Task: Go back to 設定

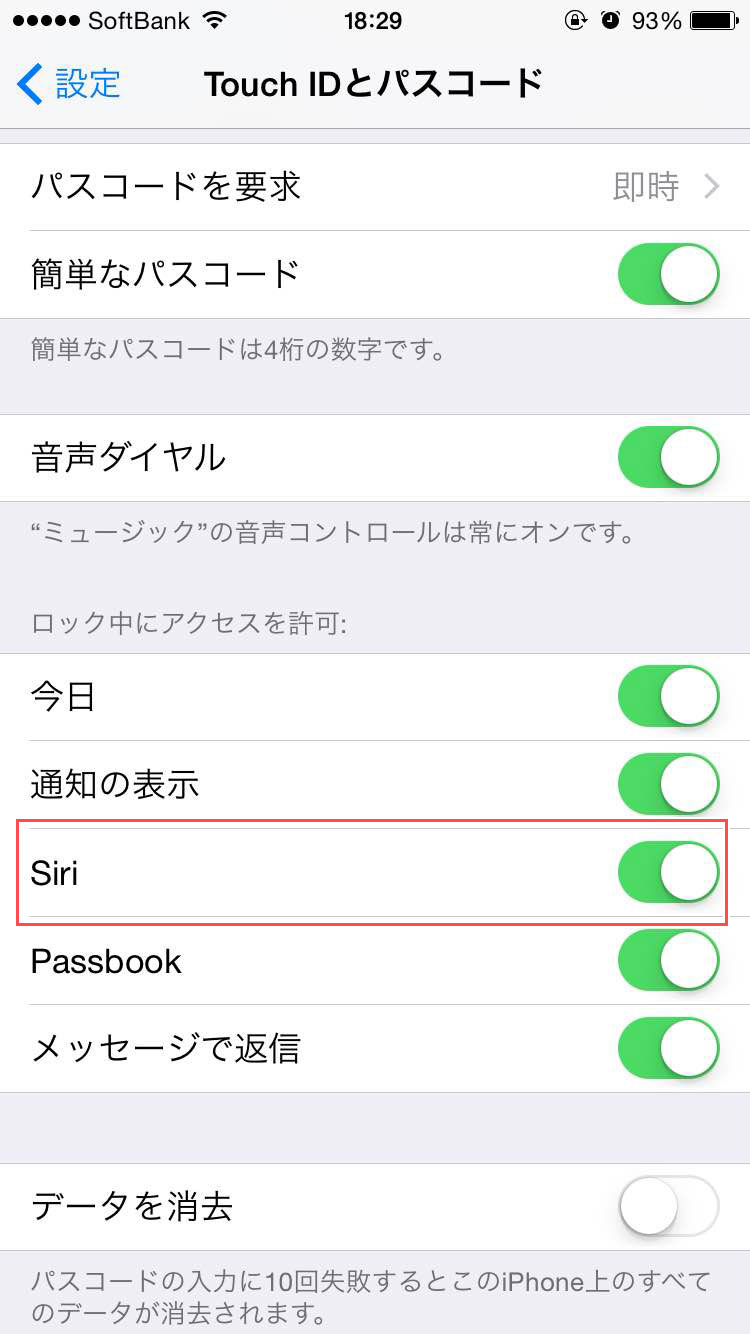Action: click(70, 84)
